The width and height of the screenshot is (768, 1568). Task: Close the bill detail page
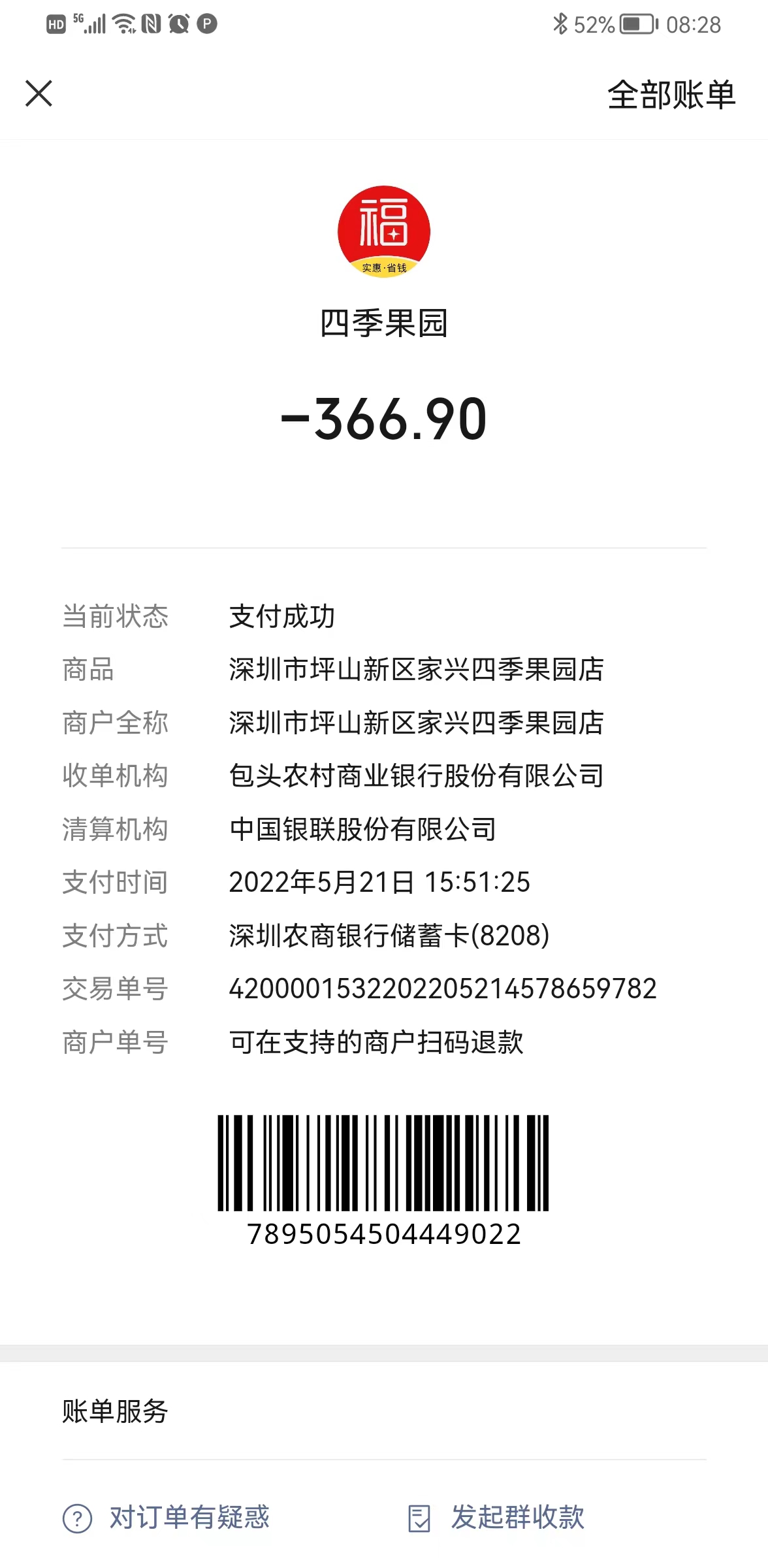pyautogui.click(x=39, y=93)
